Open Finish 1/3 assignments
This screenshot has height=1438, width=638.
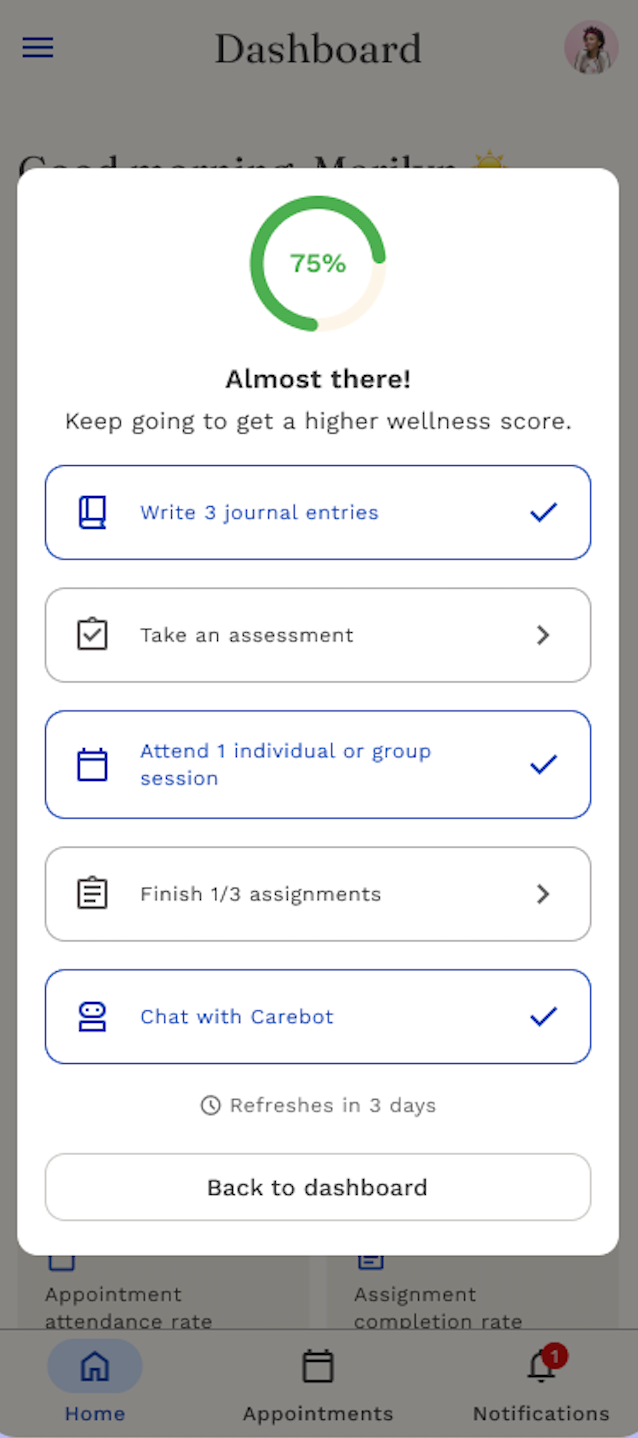click(317, 894)
